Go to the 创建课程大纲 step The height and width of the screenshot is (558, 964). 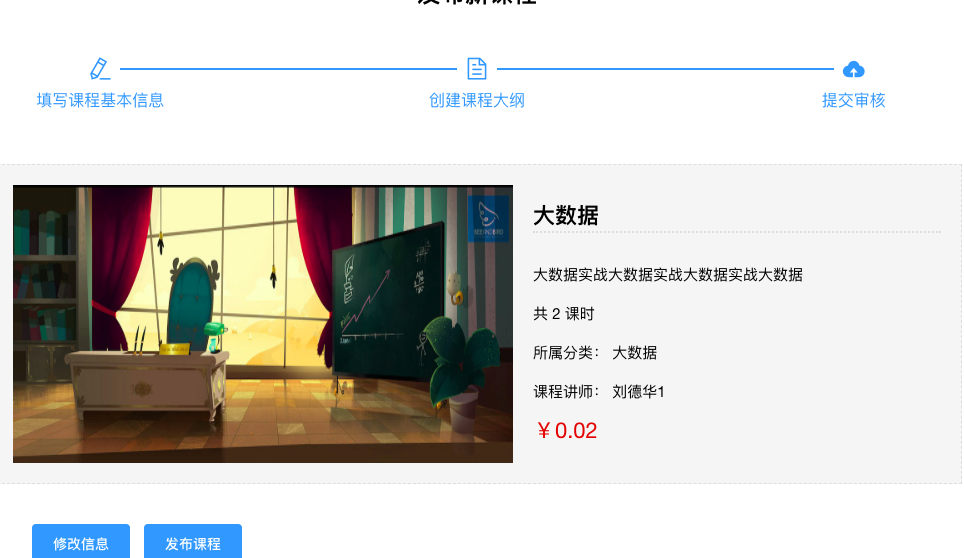(477, 99)
